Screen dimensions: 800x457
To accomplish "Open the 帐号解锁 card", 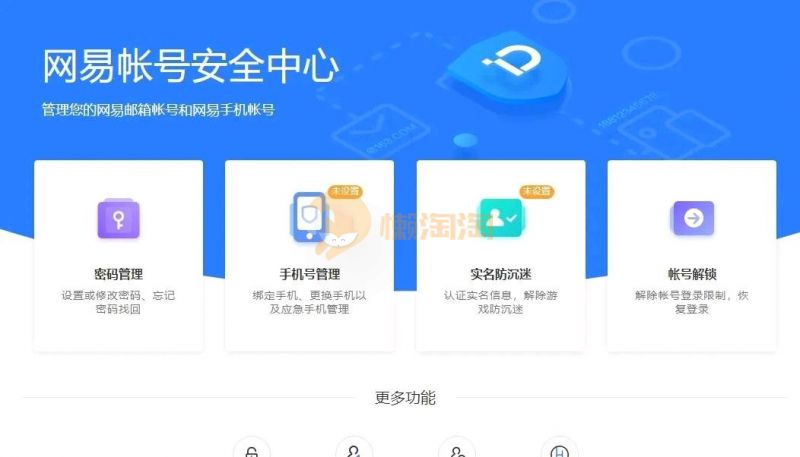I will click(x=692, y=255).
